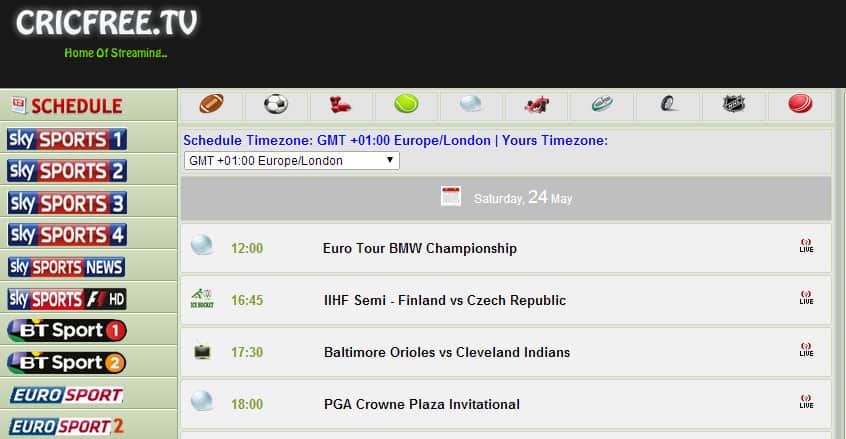Show motorsport events with the race car icon
This screenshot has height=439, width=846.
537,104
